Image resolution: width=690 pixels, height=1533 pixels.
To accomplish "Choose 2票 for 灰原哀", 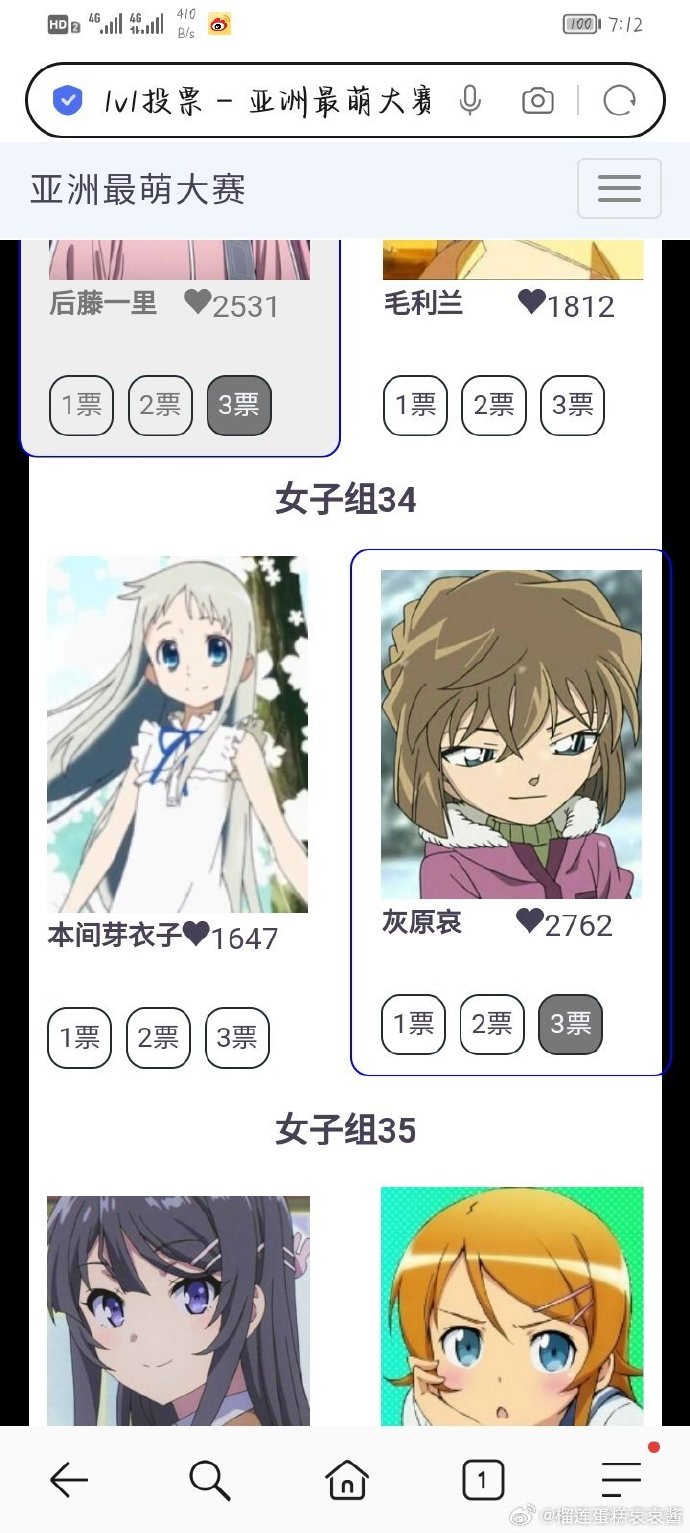I will click(492, 1024).
